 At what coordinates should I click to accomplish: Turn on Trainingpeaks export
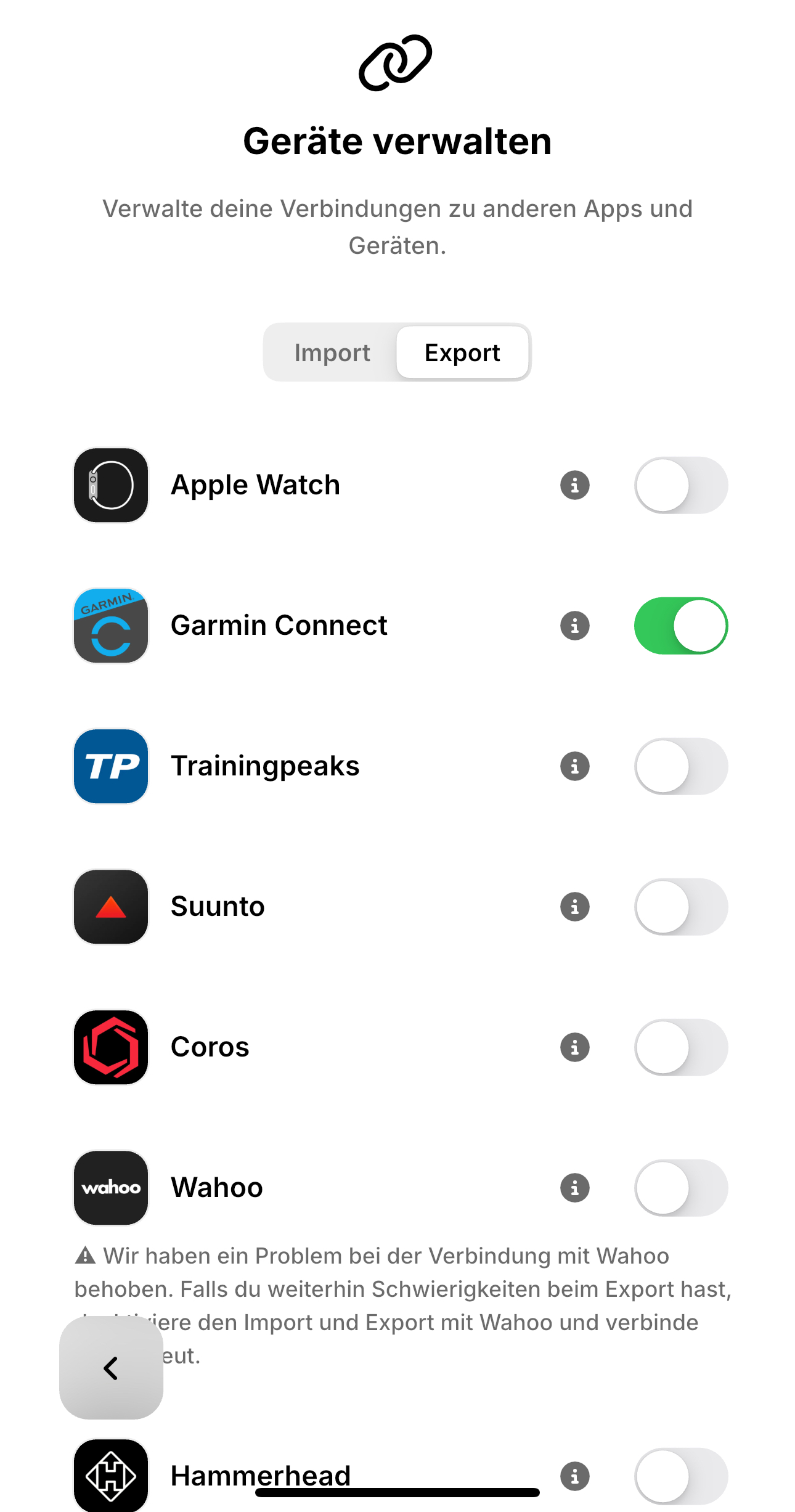[680, 766]
